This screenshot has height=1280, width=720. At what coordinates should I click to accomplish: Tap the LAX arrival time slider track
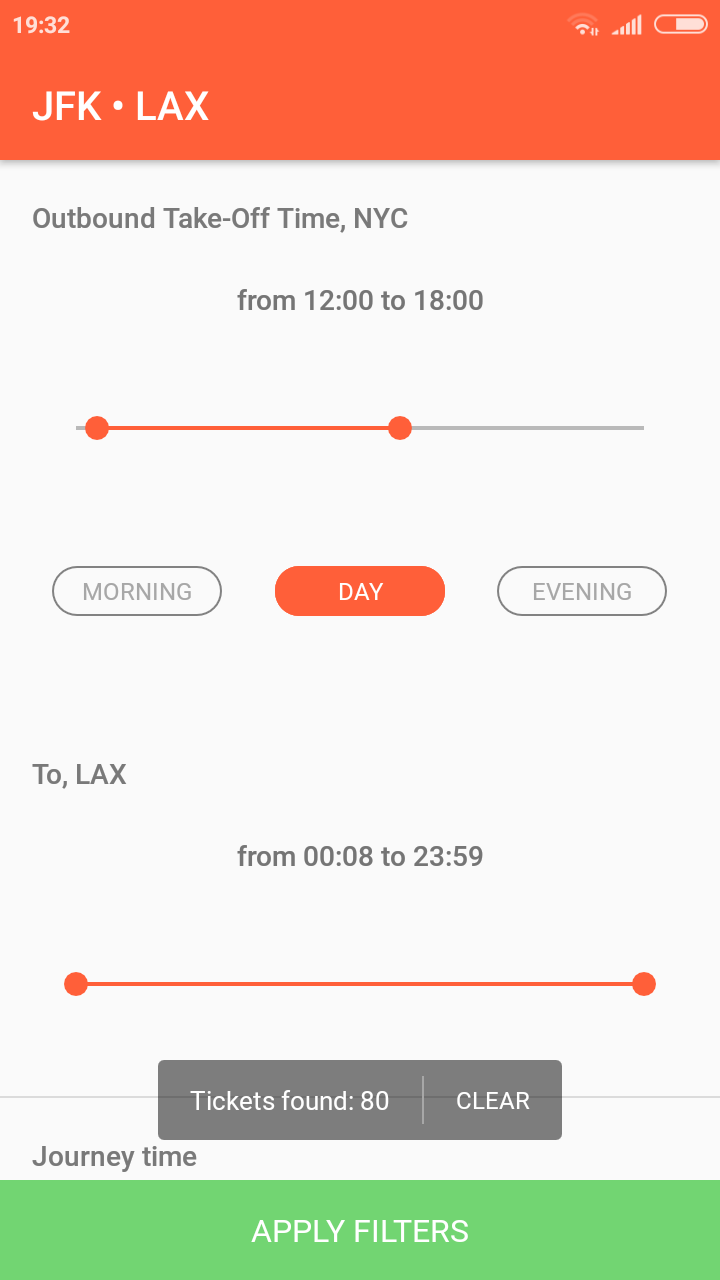click(360, 984)
